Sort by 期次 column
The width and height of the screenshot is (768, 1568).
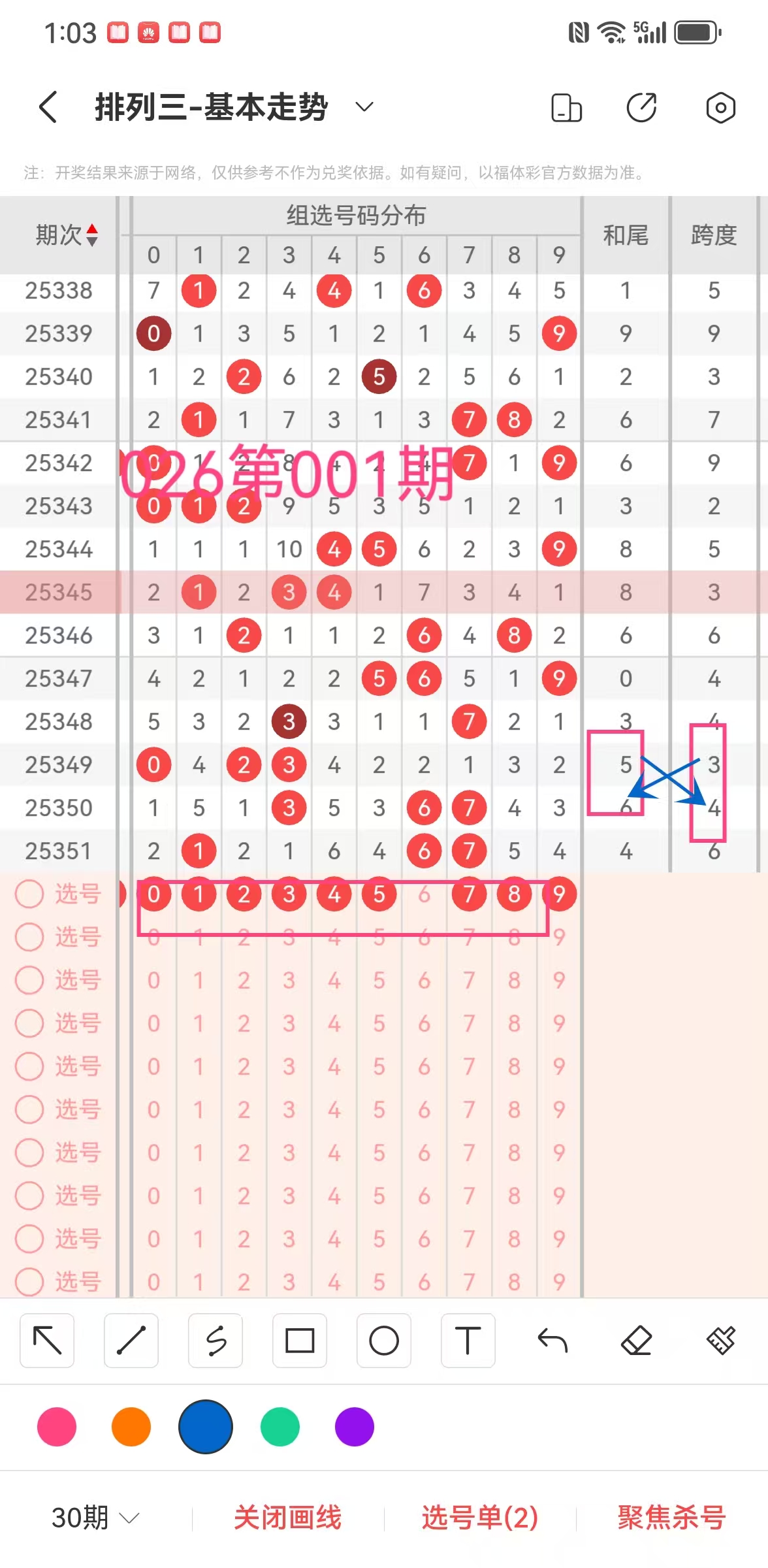92,235
